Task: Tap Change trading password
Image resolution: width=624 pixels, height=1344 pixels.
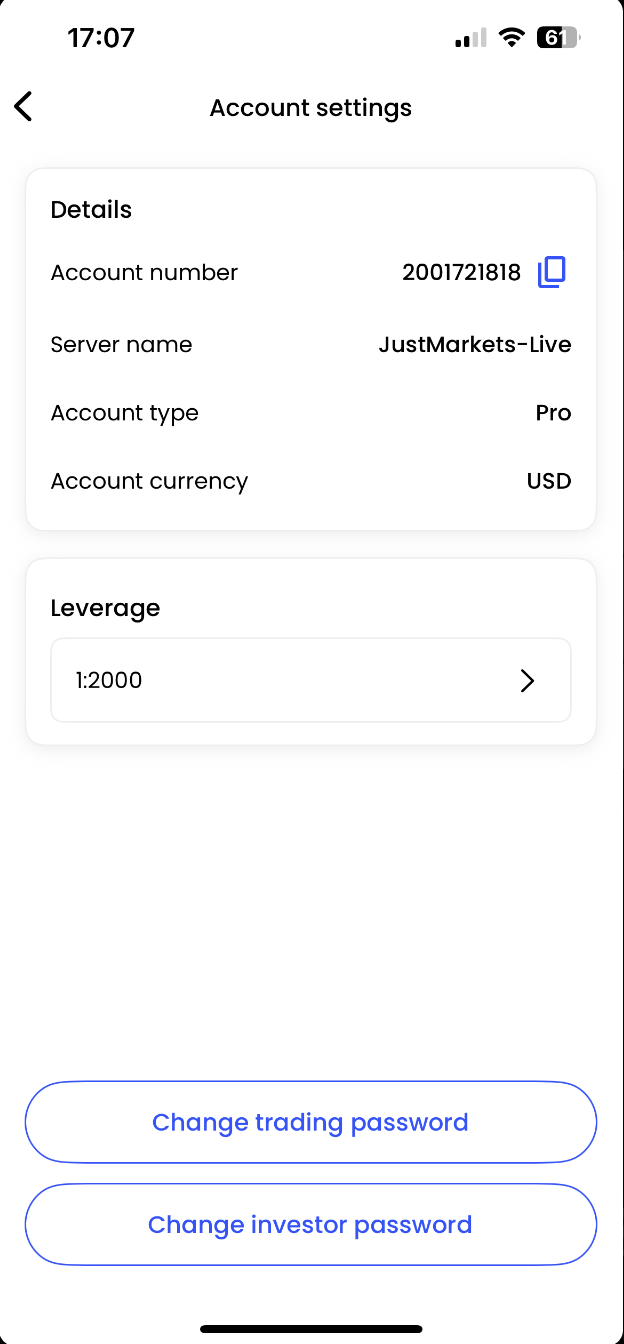Action: pos(311,1122)
